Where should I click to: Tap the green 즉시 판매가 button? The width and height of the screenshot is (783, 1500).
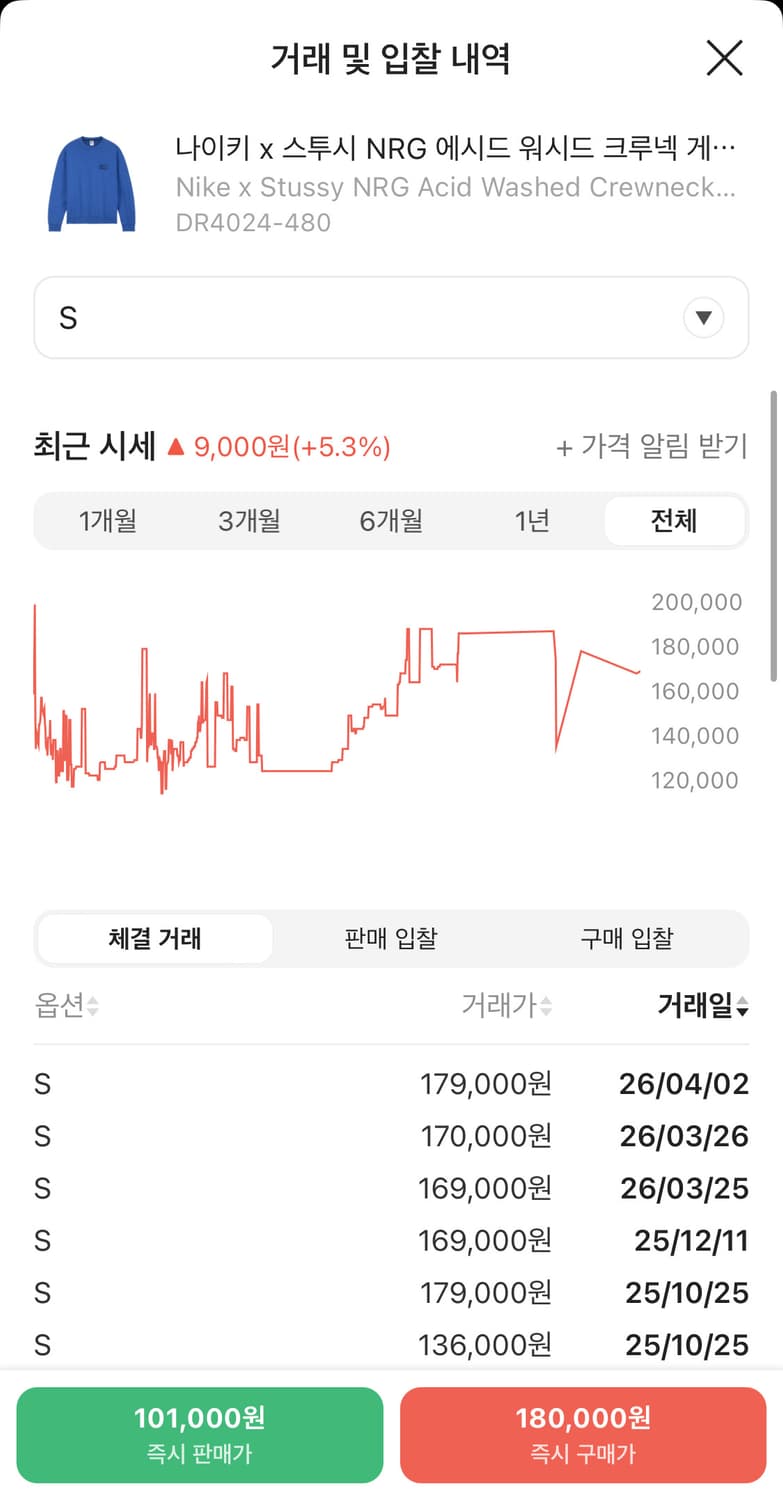pos(199,1432)
